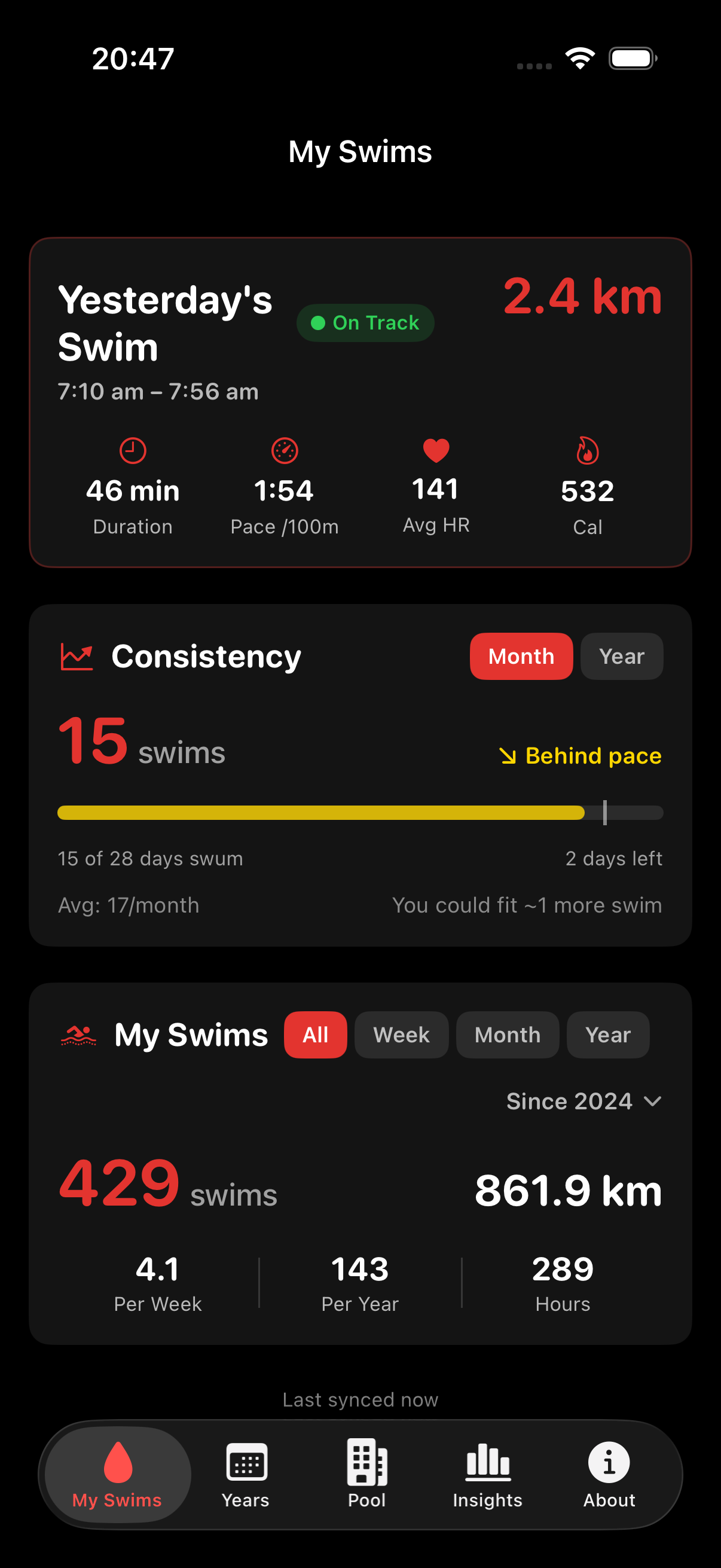Click the Consistency chart icon
The width and height of the screenshot is (721, 1568).
77,655
